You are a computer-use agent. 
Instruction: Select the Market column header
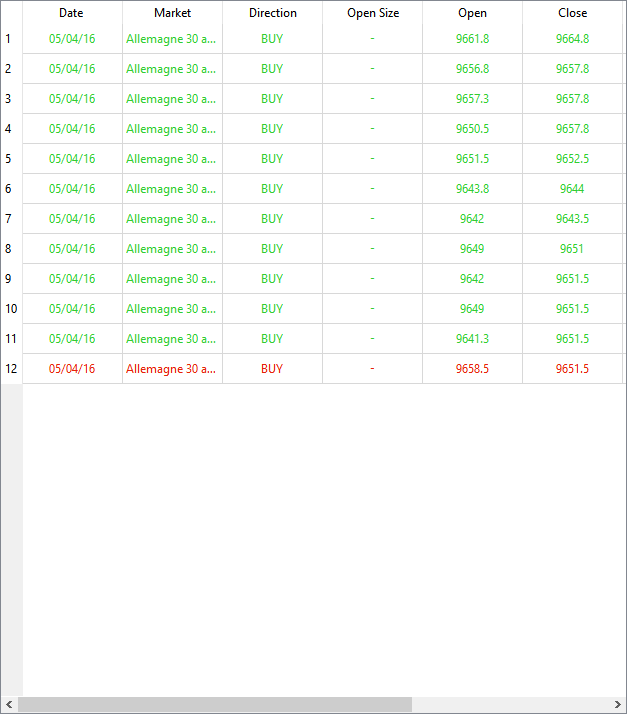coord(172,13)
